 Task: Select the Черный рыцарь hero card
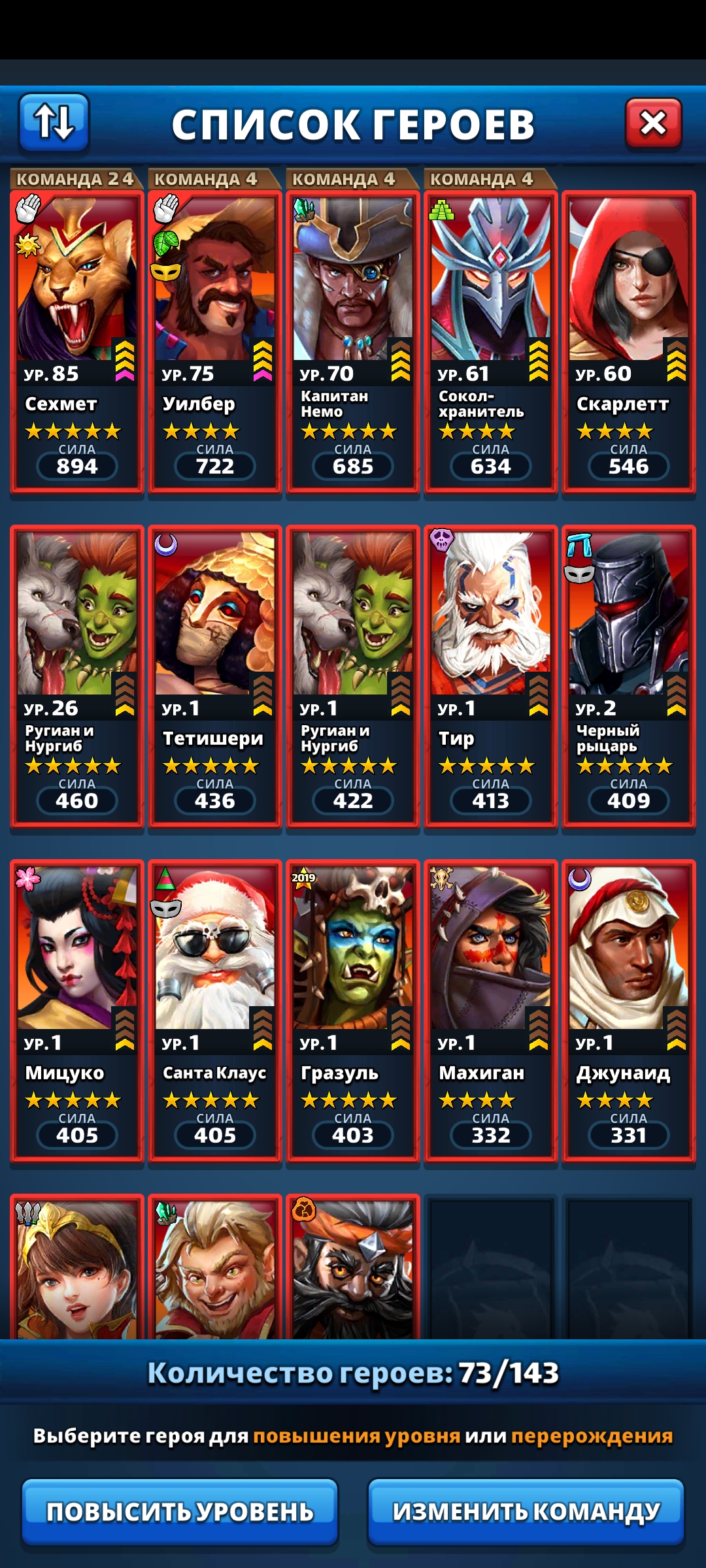(628, 675)
